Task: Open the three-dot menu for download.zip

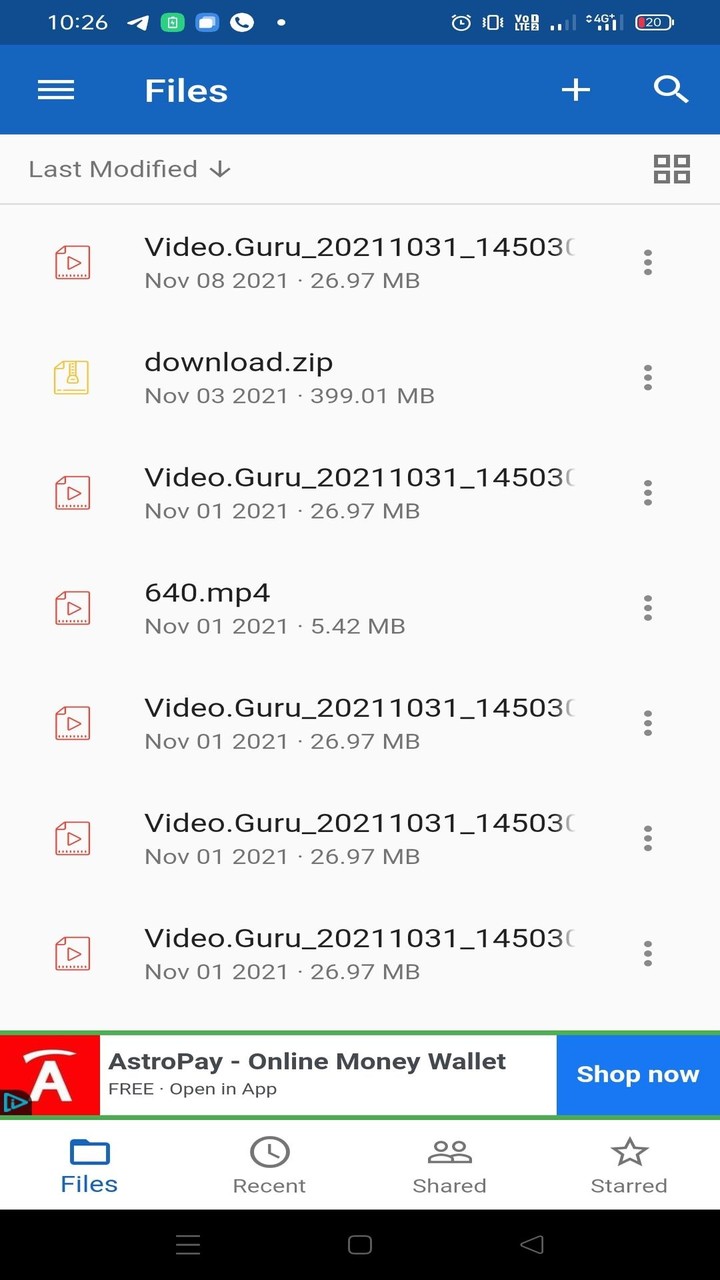Action: coord(647,377)
